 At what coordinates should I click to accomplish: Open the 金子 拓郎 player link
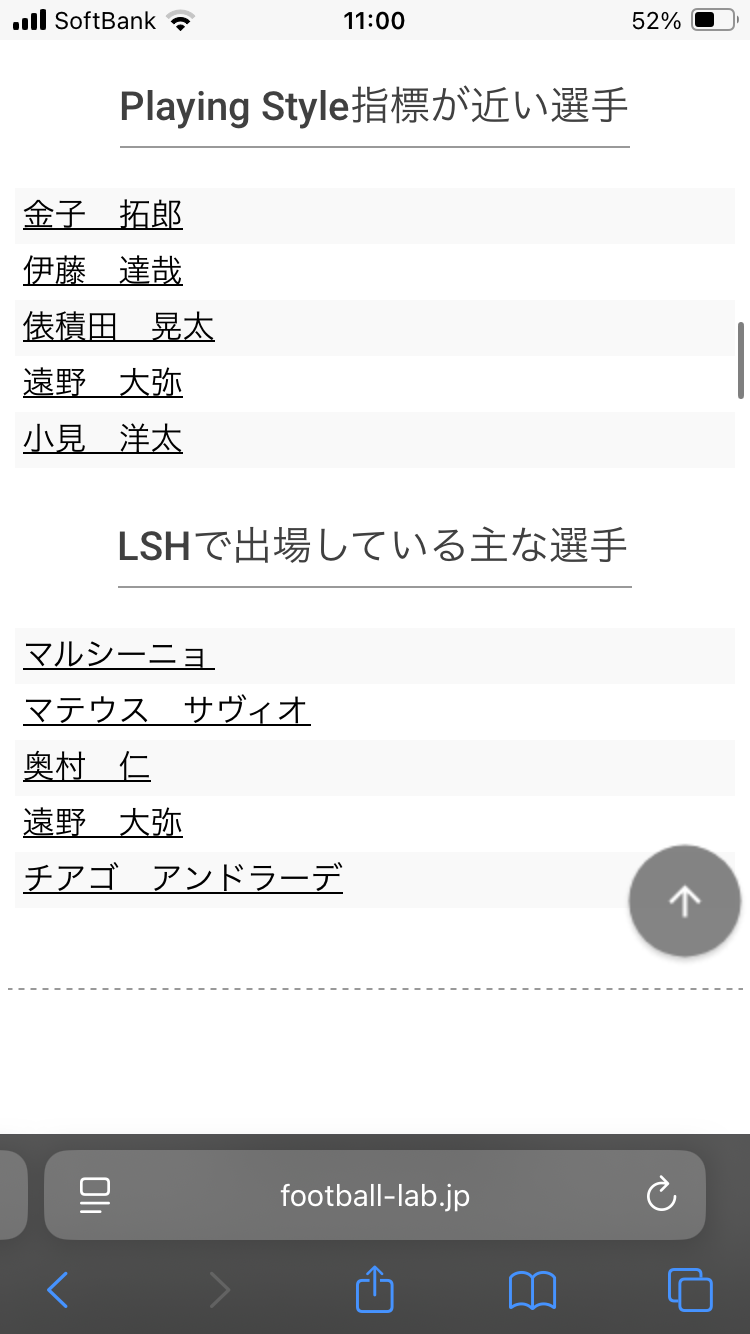[x=103, y=216]
